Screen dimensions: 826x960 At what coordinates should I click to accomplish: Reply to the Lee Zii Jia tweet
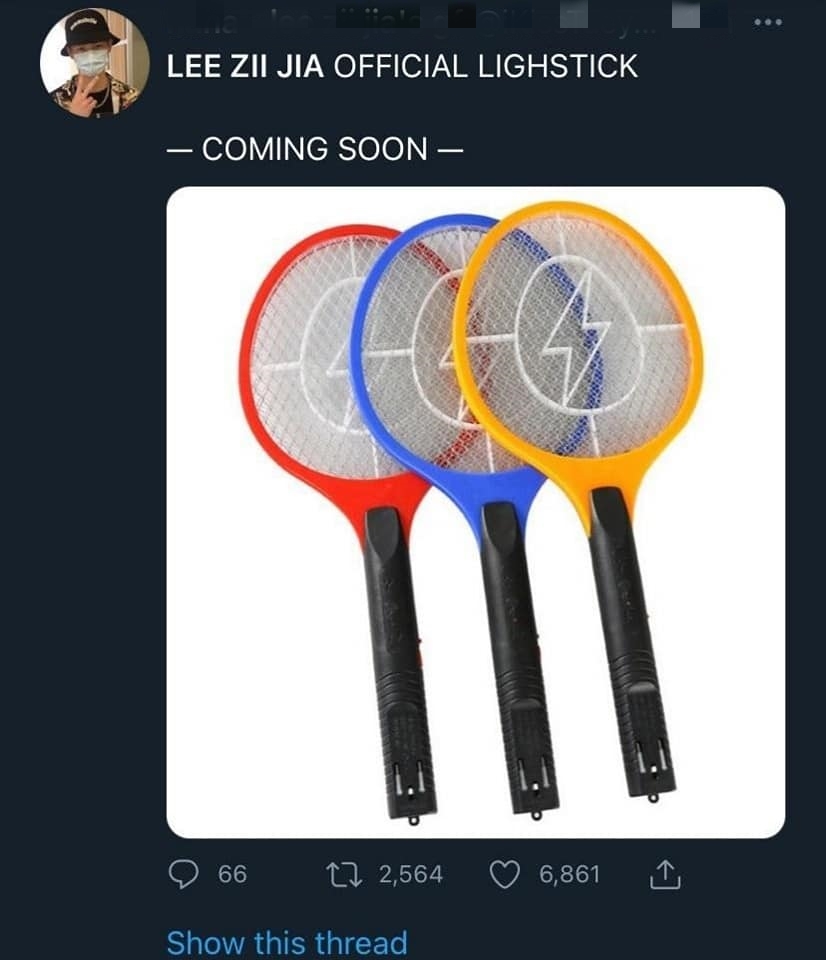point(182,875)
